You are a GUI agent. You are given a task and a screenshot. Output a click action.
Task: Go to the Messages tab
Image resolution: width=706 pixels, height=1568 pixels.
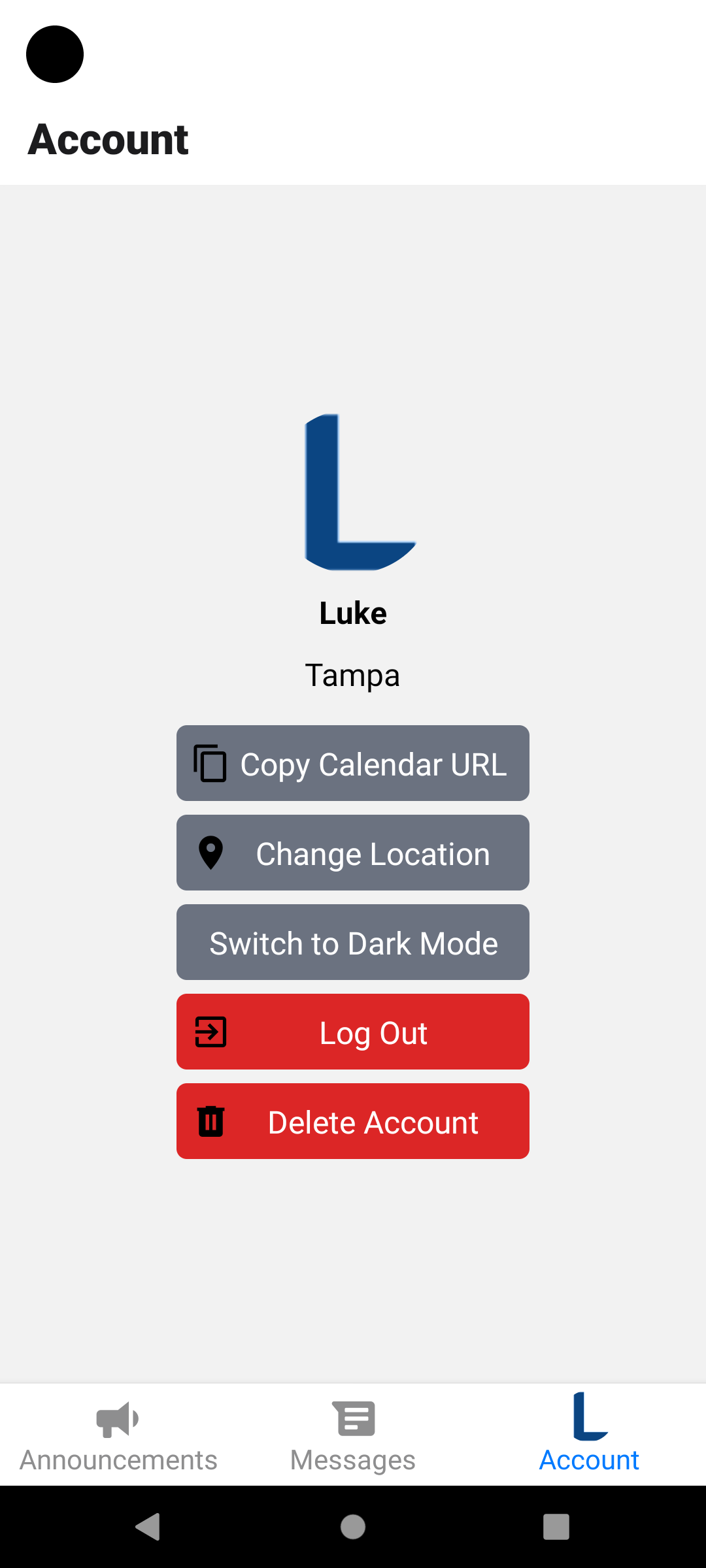click(x=353, y=1435)
